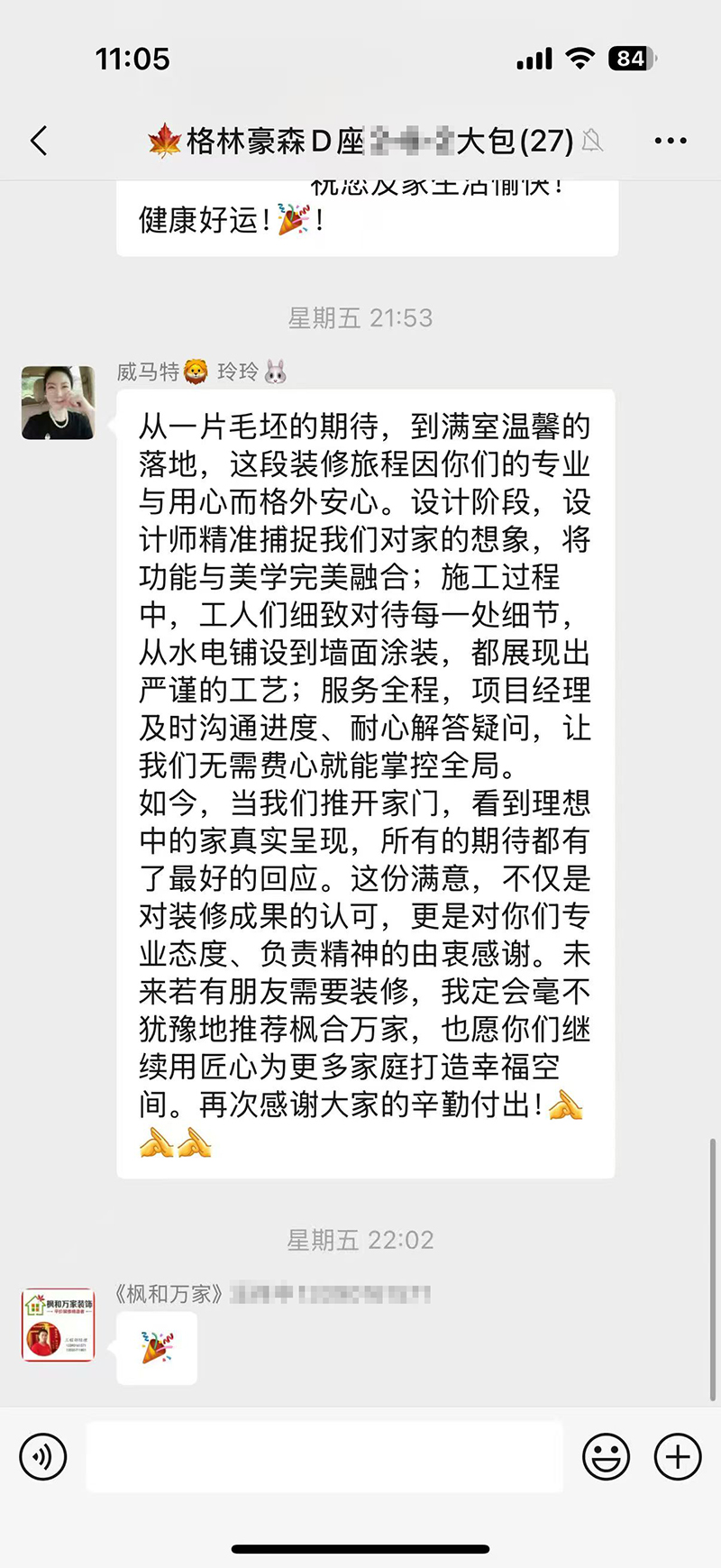Switch to voice message input
This screenshot has width=721, height=1568.
click(43, 1456)
